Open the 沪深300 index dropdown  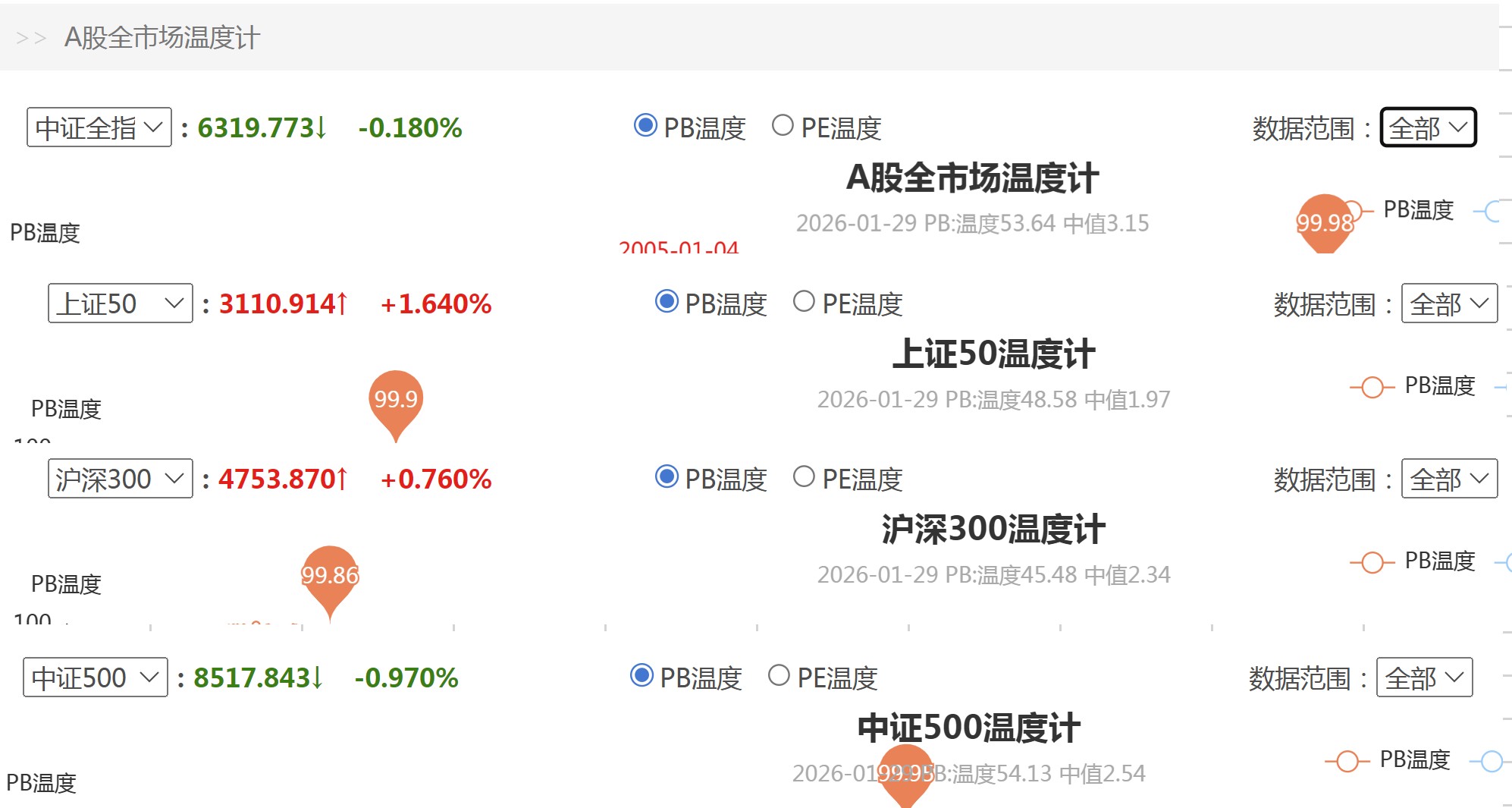[121, 479]
